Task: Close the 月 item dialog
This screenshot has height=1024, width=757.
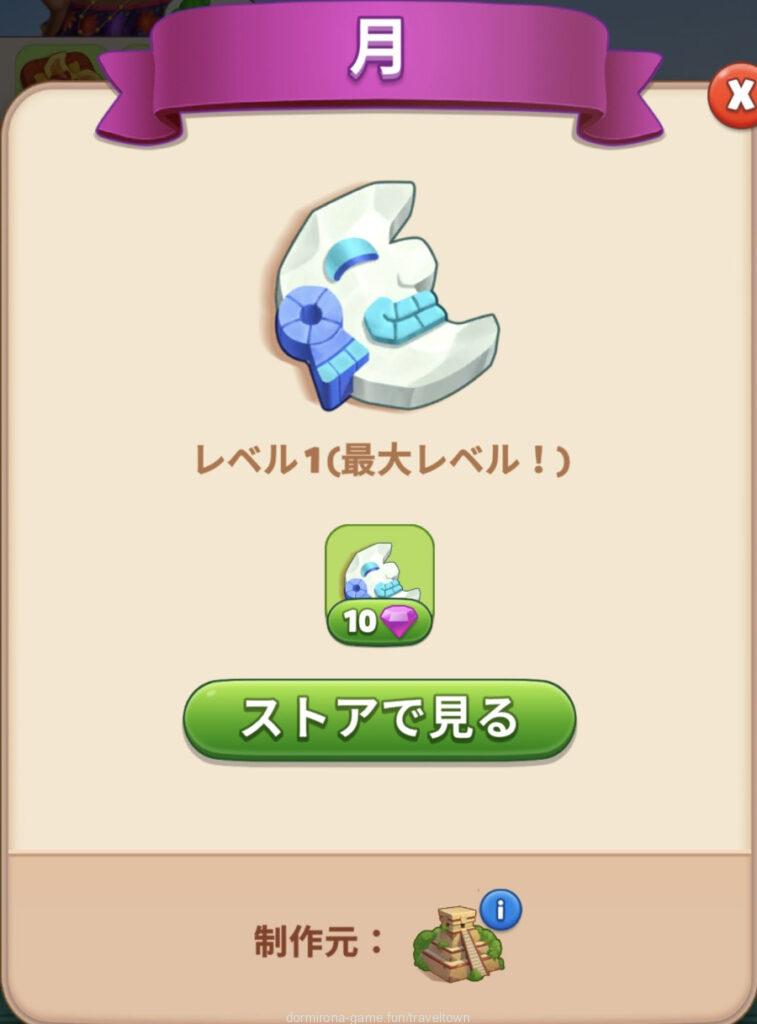Action: tap(737, 97)
